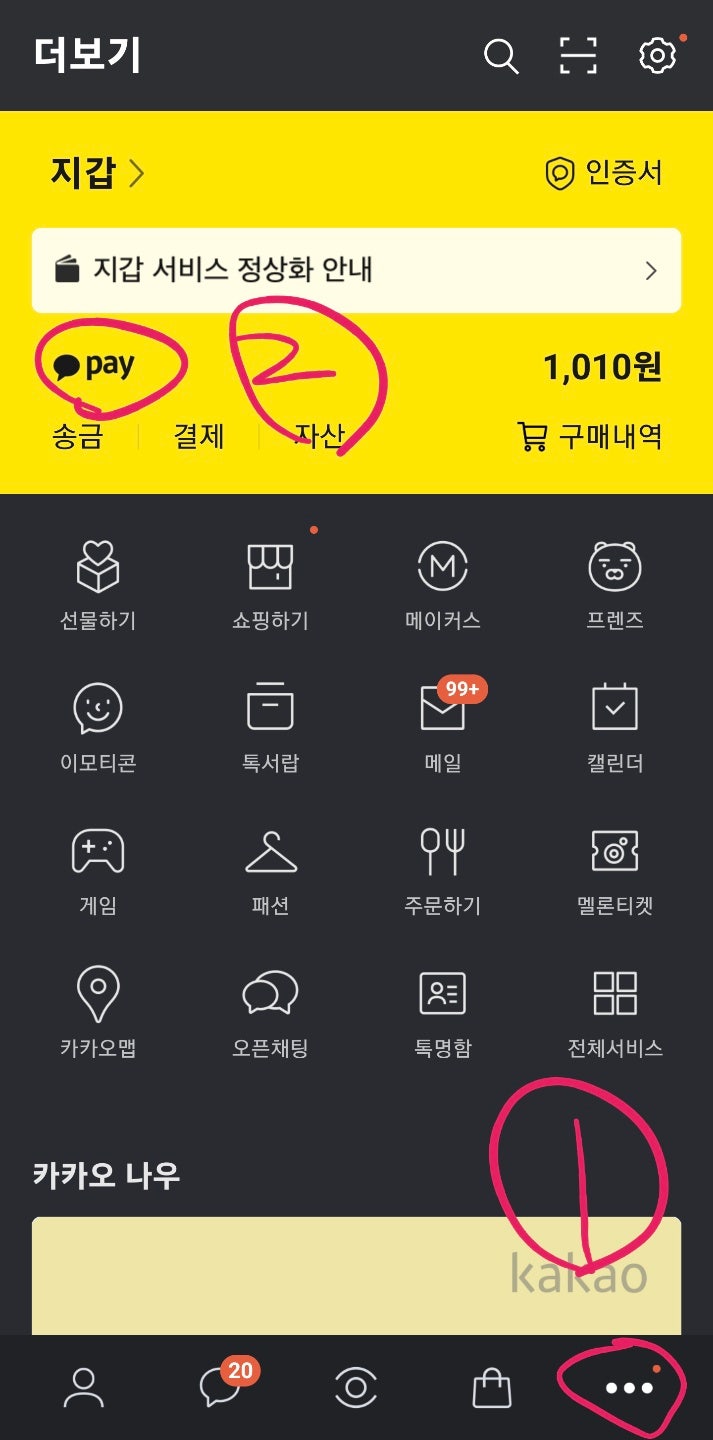Open the QR code scanner
Screen dimensions: 713x1440
pos(578,56)
